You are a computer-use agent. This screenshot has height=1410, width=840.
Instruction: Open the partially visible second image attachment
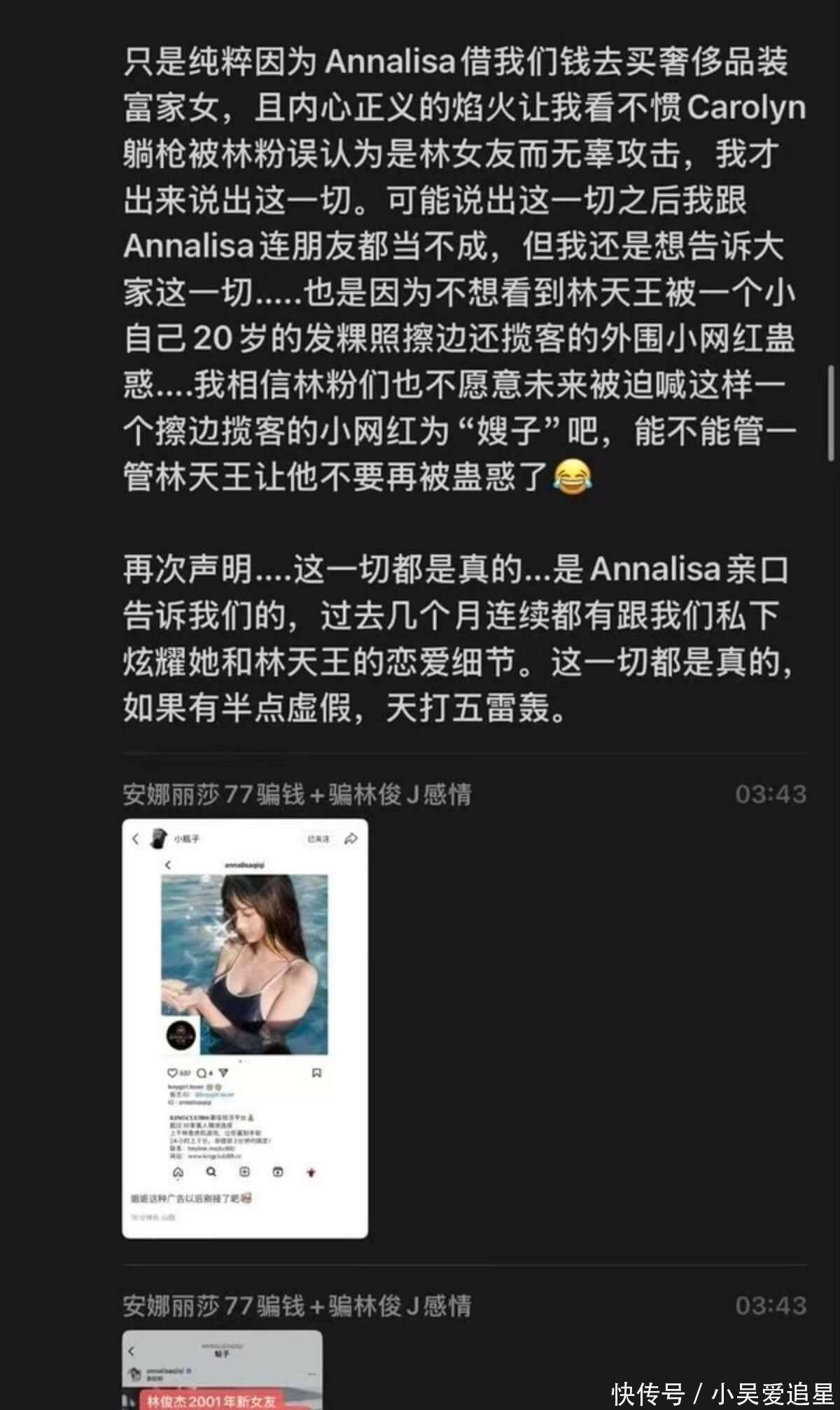223,1371
